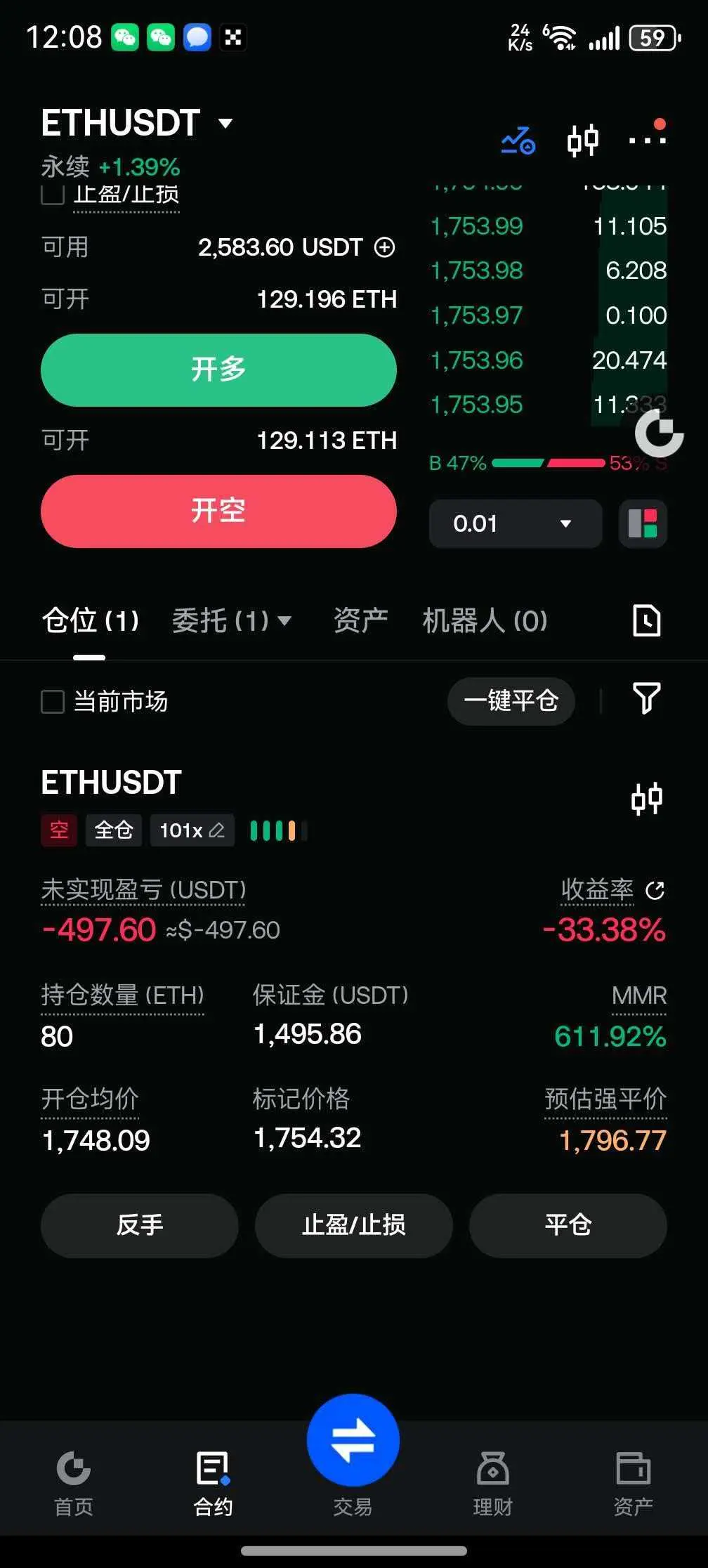Viewport: 708px width, 1568px height.
Task: Tap the red 开空 button
Action: [218, 511]
